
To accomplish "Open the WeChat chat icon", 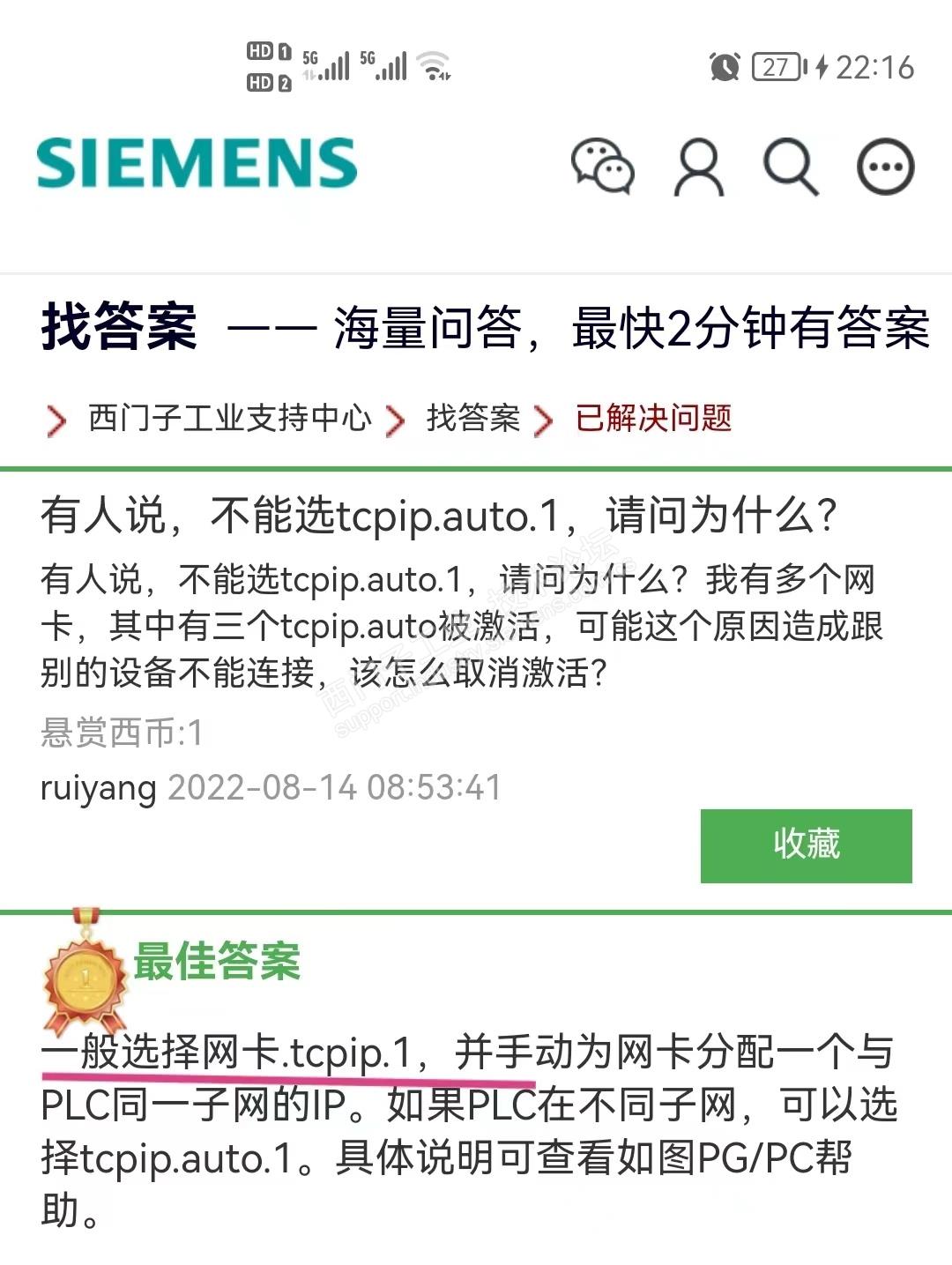I will [603, 166].
